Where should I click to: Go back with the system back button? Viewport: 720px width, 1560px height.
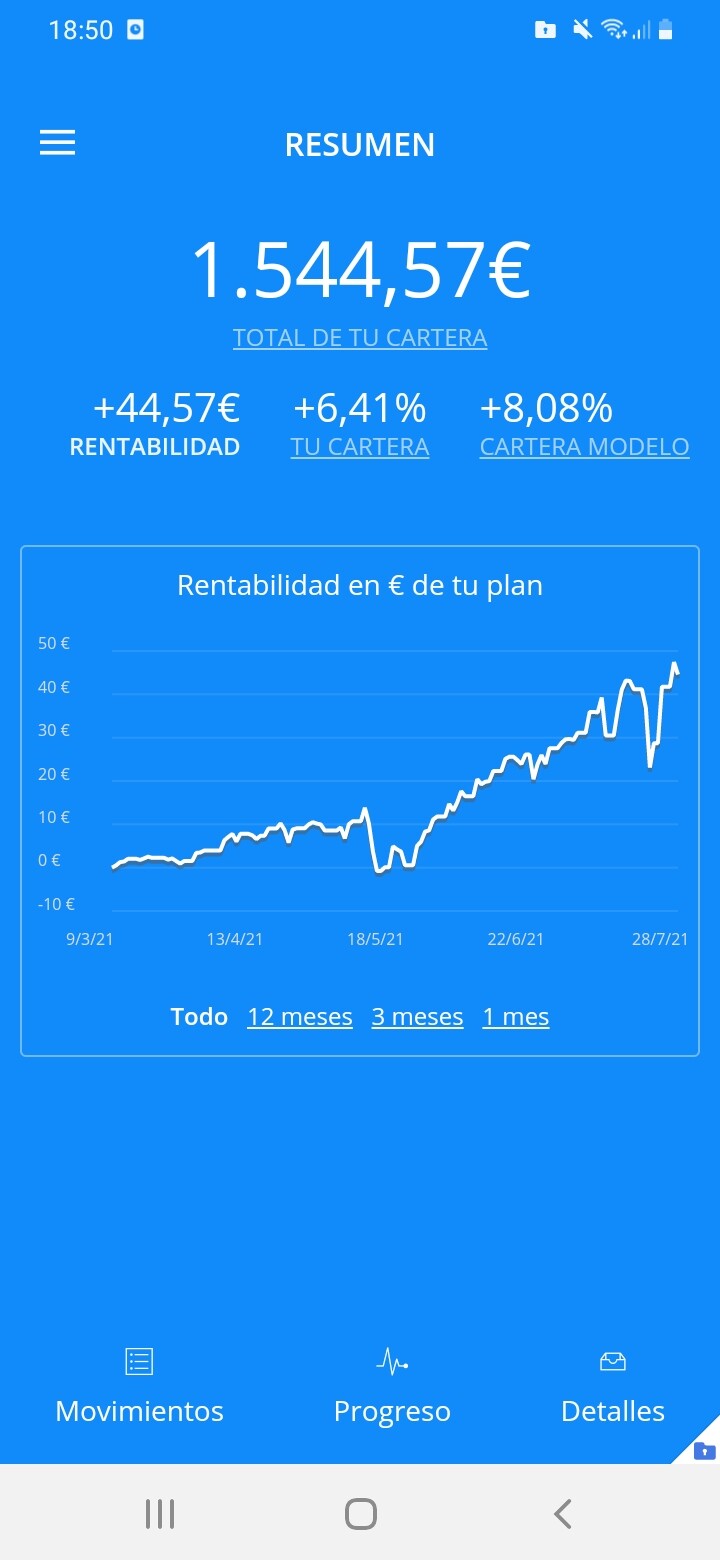click(563, 1514)
